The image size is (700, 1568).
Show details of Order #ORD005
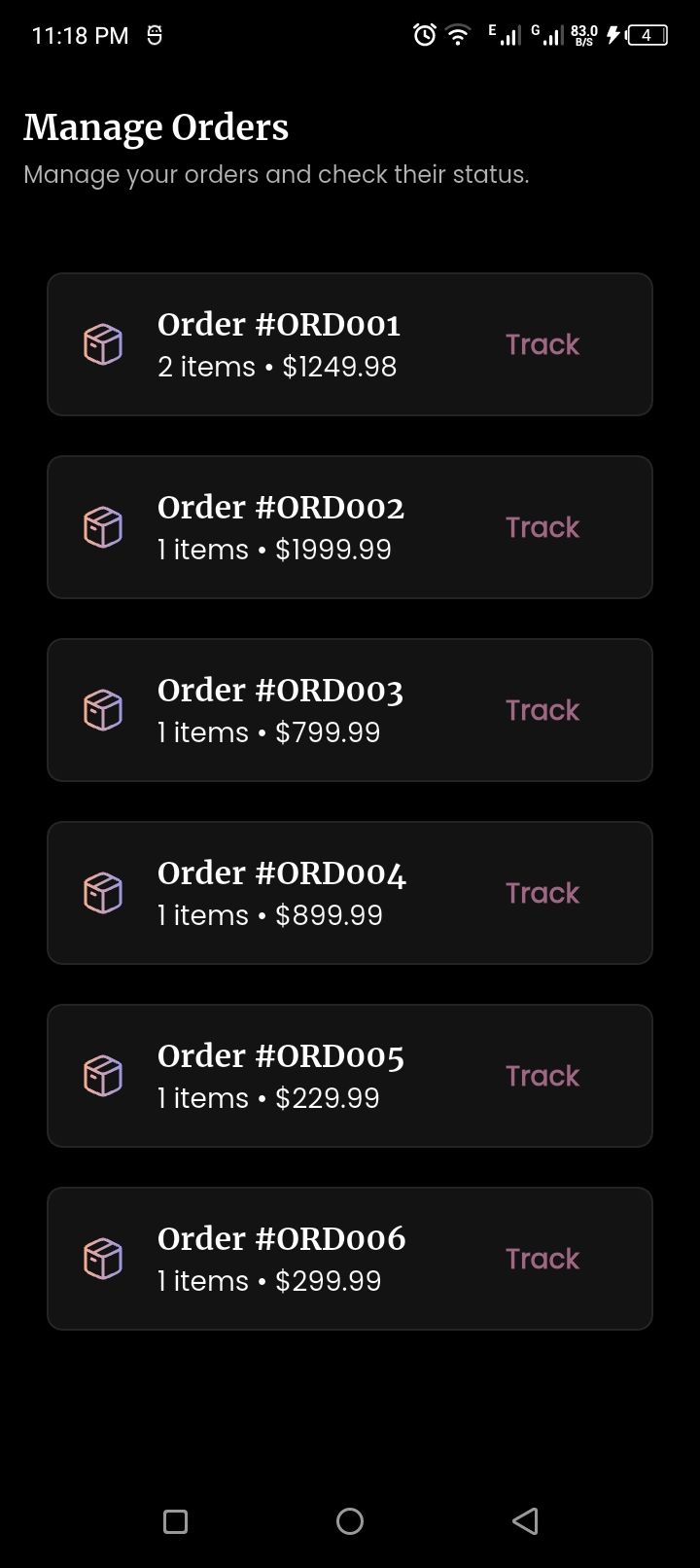pos(280,1076)
